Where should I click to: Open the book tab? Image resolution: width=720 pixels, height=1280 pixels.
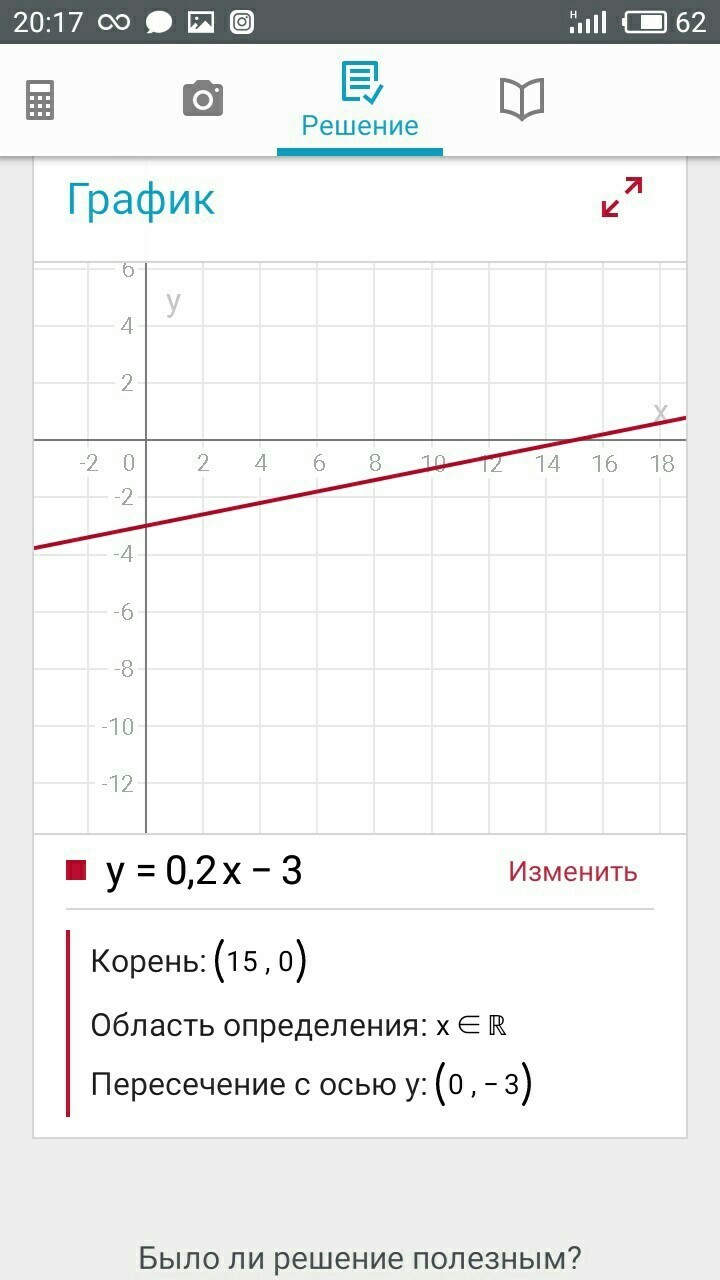(521, 99)
